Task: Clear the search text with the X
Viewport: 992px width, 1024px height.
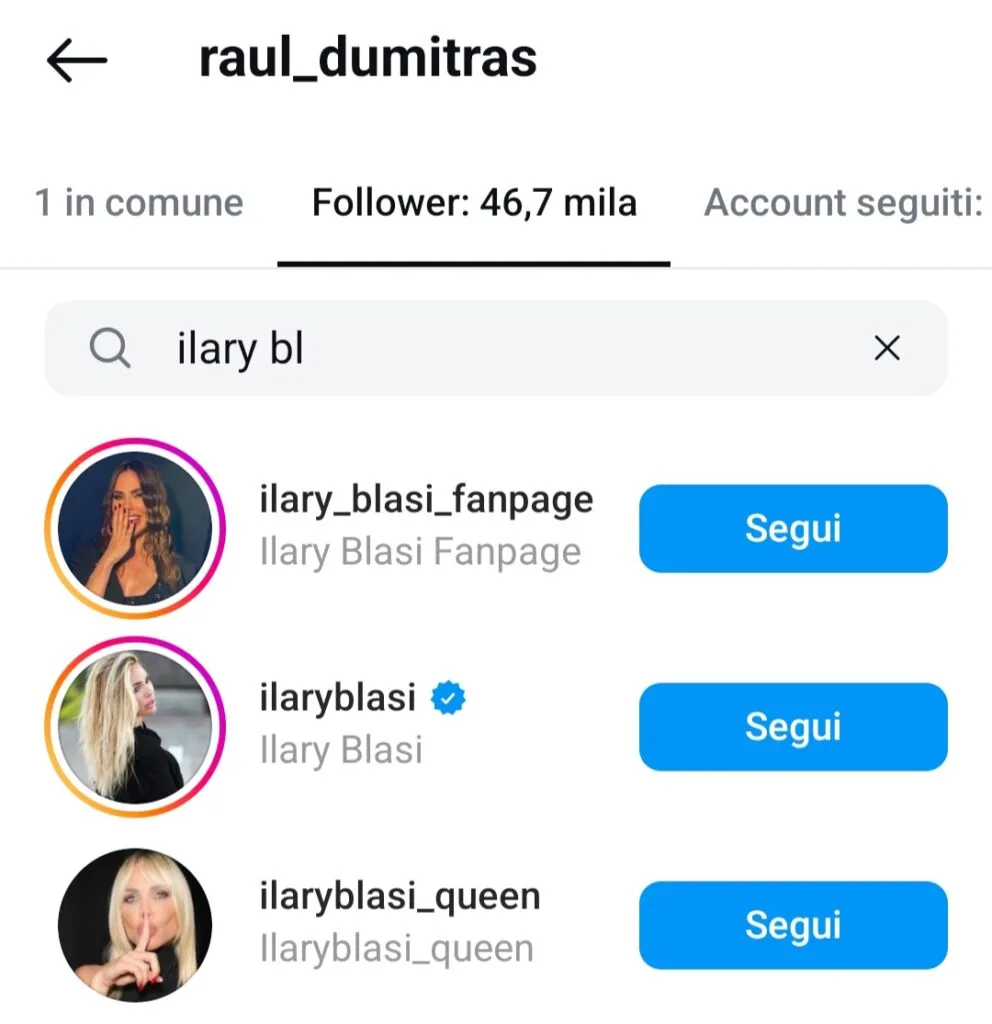Action: [x=886, y=349]
